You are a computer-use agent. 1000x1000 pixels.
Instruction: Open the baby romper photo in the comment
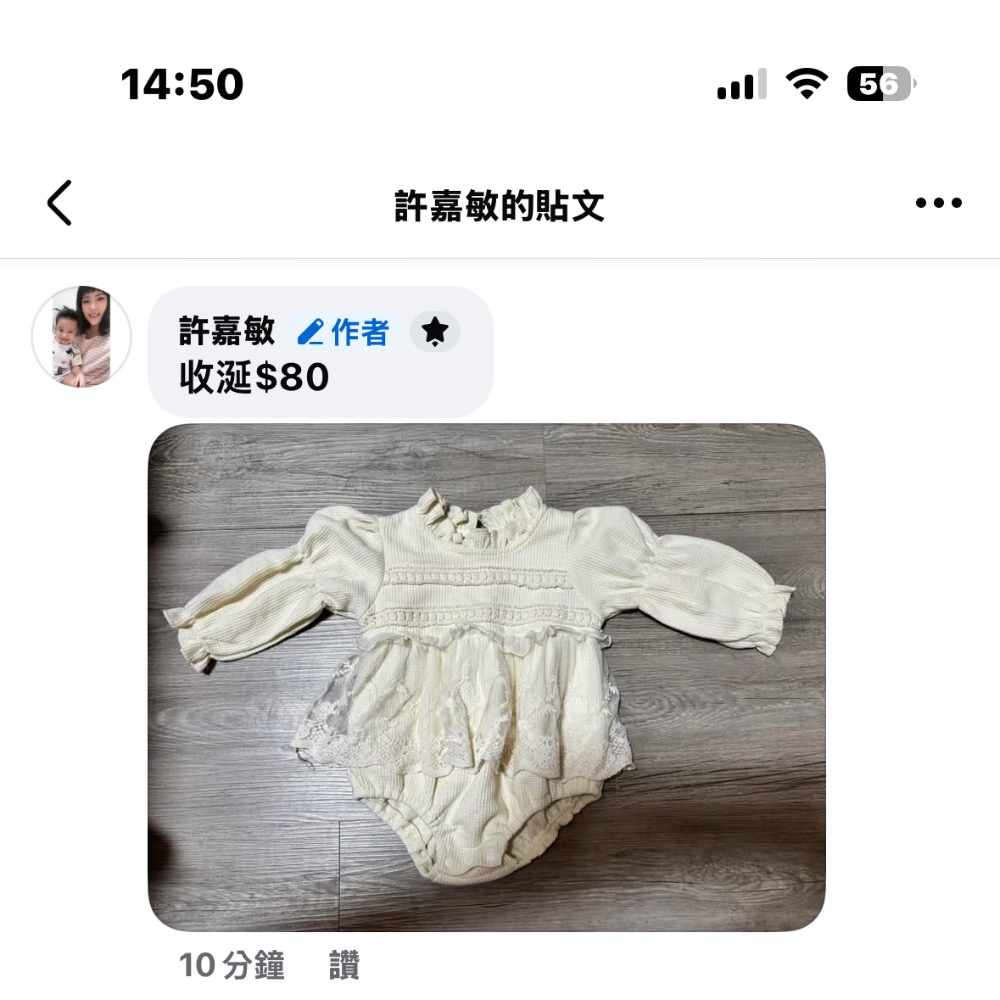(487, 677)
